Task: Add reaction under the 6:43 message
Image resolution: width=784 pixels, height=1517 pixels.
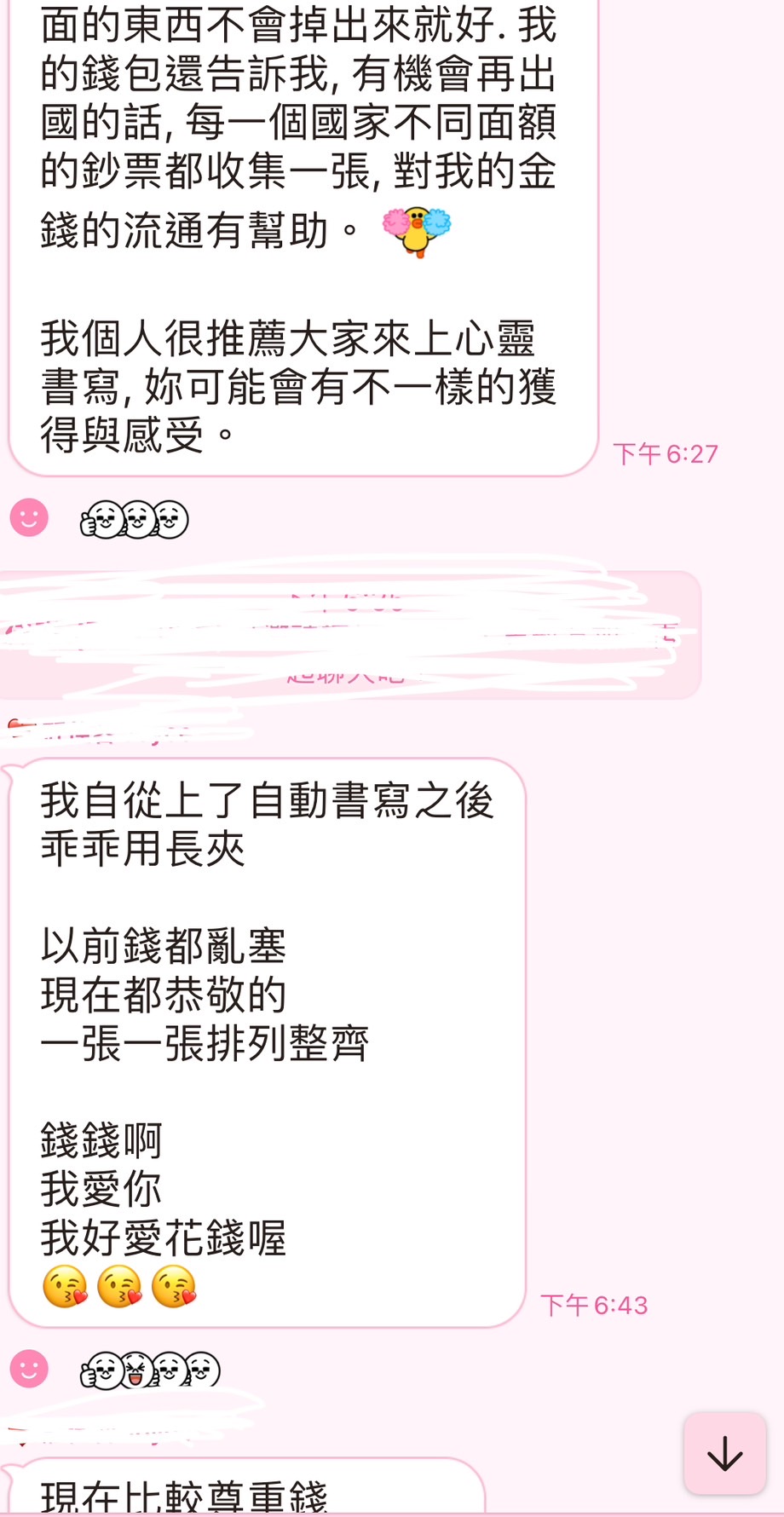Action: tap(29, 1369)
